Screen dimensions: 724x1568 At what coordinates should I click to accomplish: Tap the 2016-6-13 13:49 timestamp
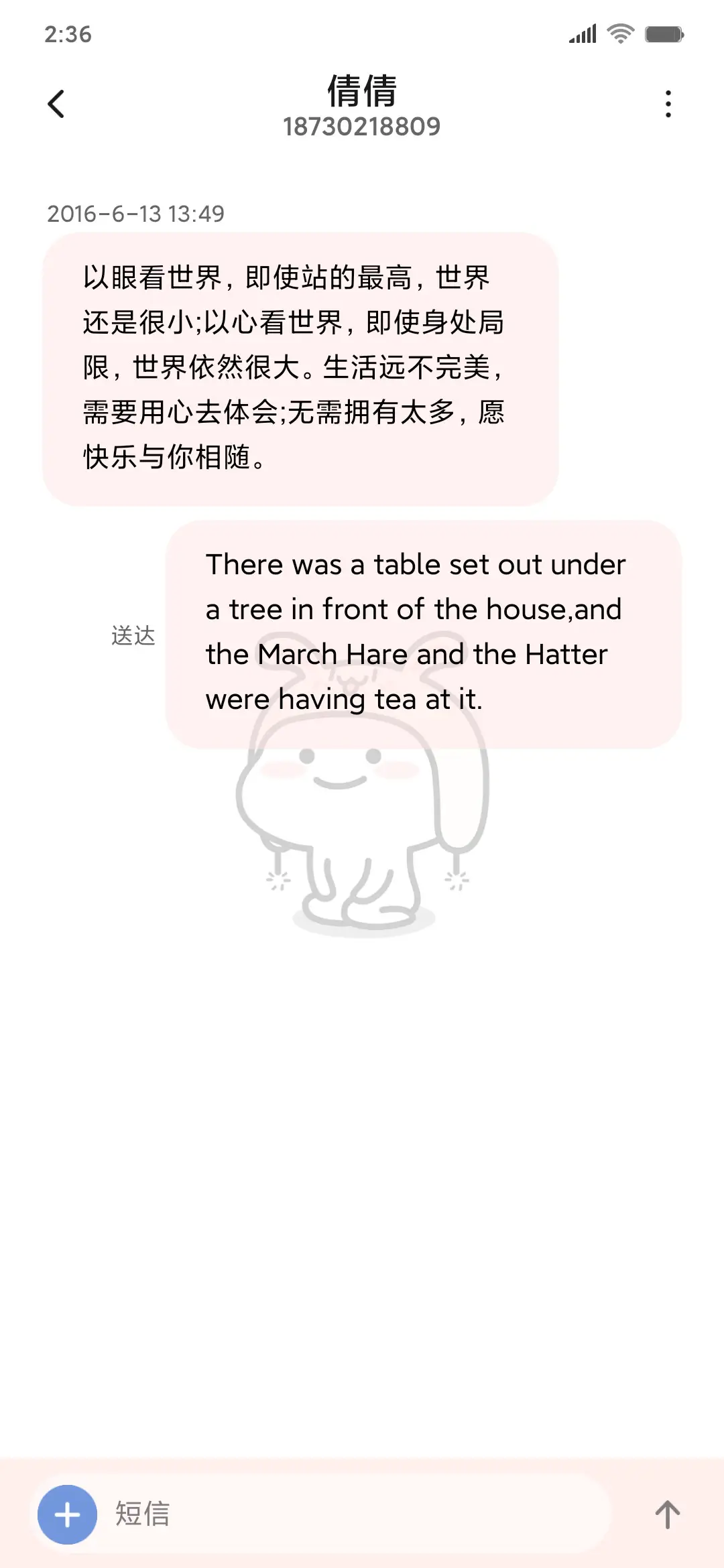point(137,214)
